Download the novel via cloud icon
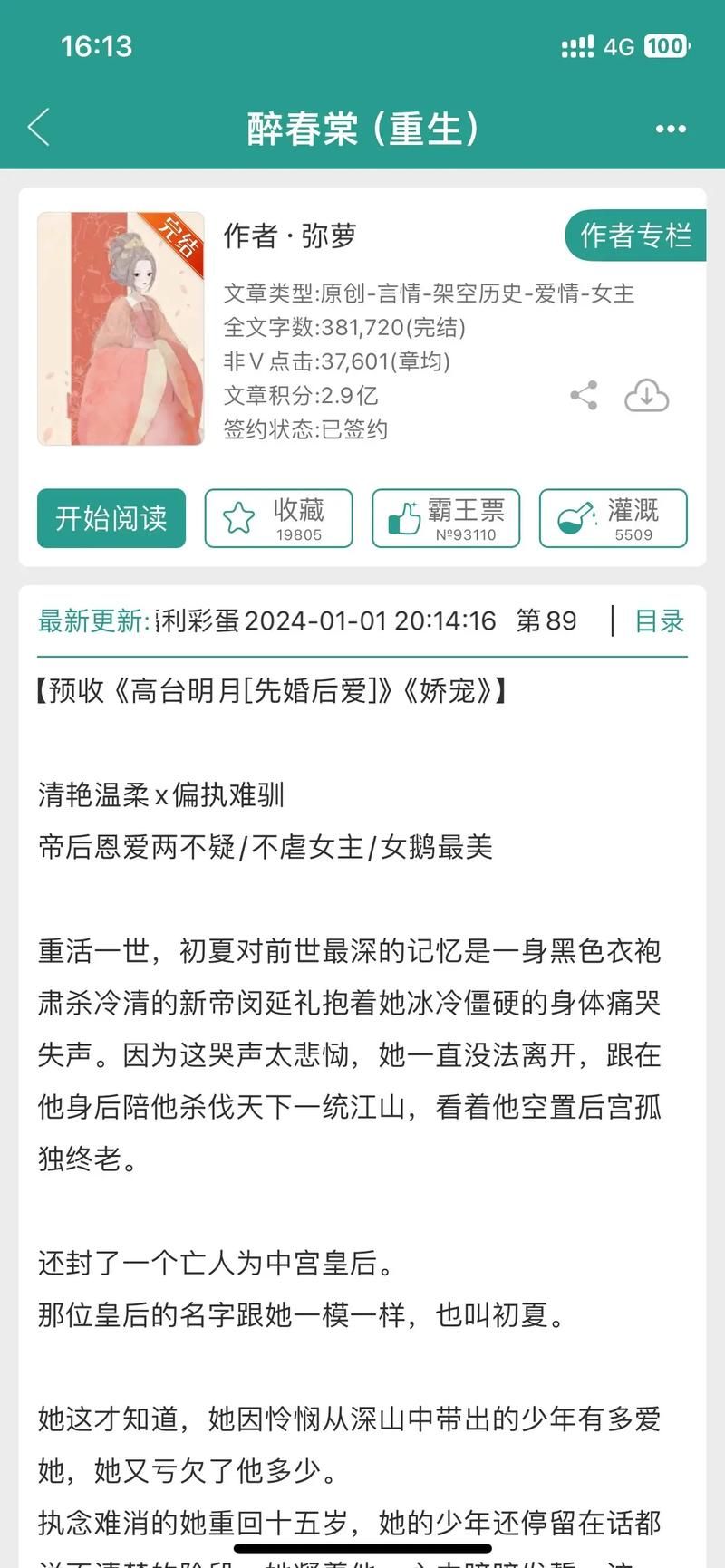 tap(646, 396)
